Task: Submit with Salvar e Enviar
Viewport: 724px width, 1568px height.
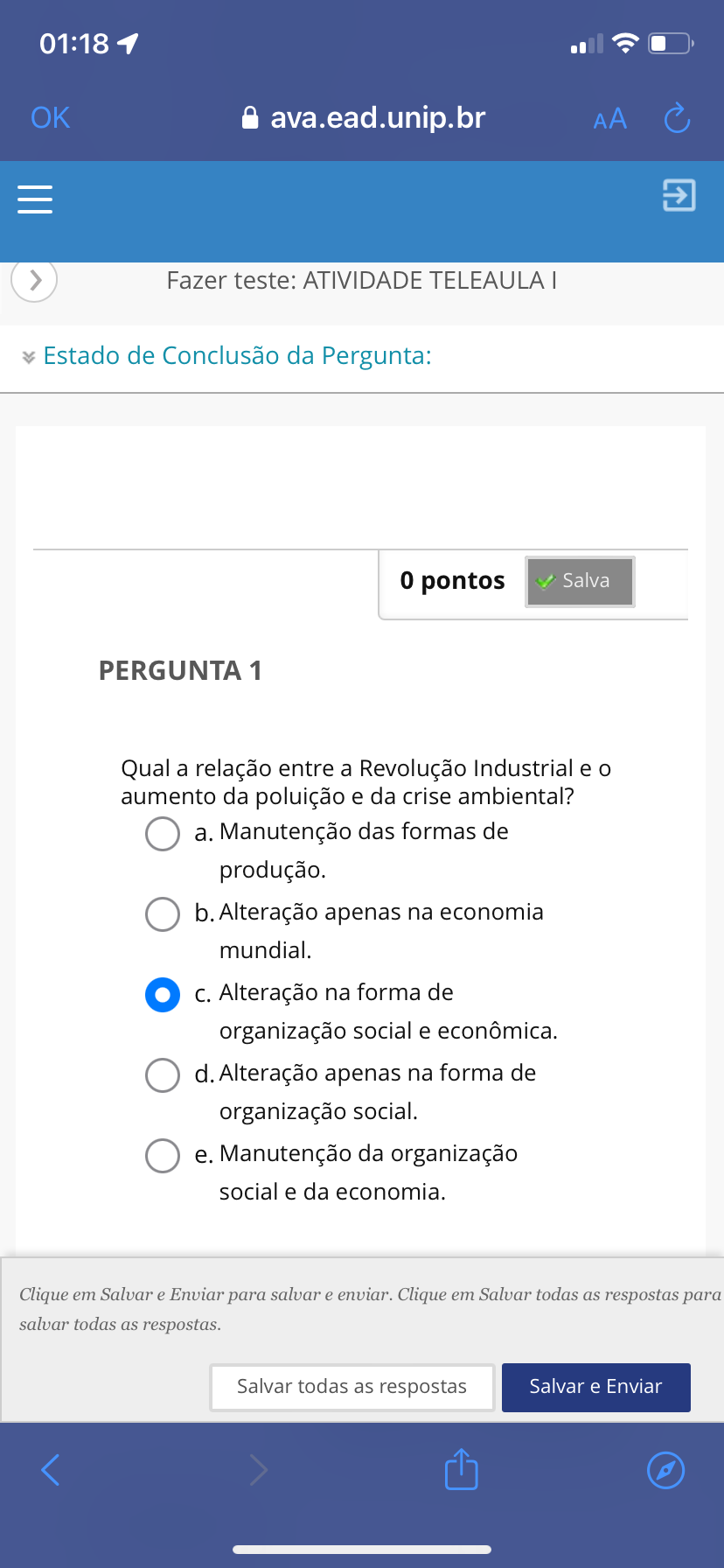Action: pyautogui.click(x=595, y=1387)
